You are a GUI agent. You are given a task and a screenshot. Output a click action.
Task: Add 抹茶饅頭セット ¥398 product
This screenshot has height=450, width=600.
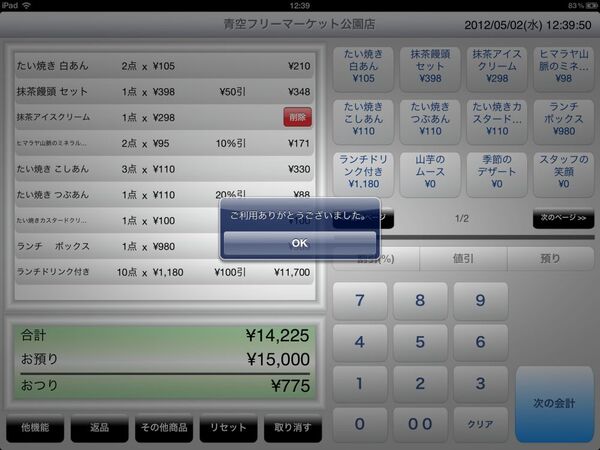tap(431, 69)
